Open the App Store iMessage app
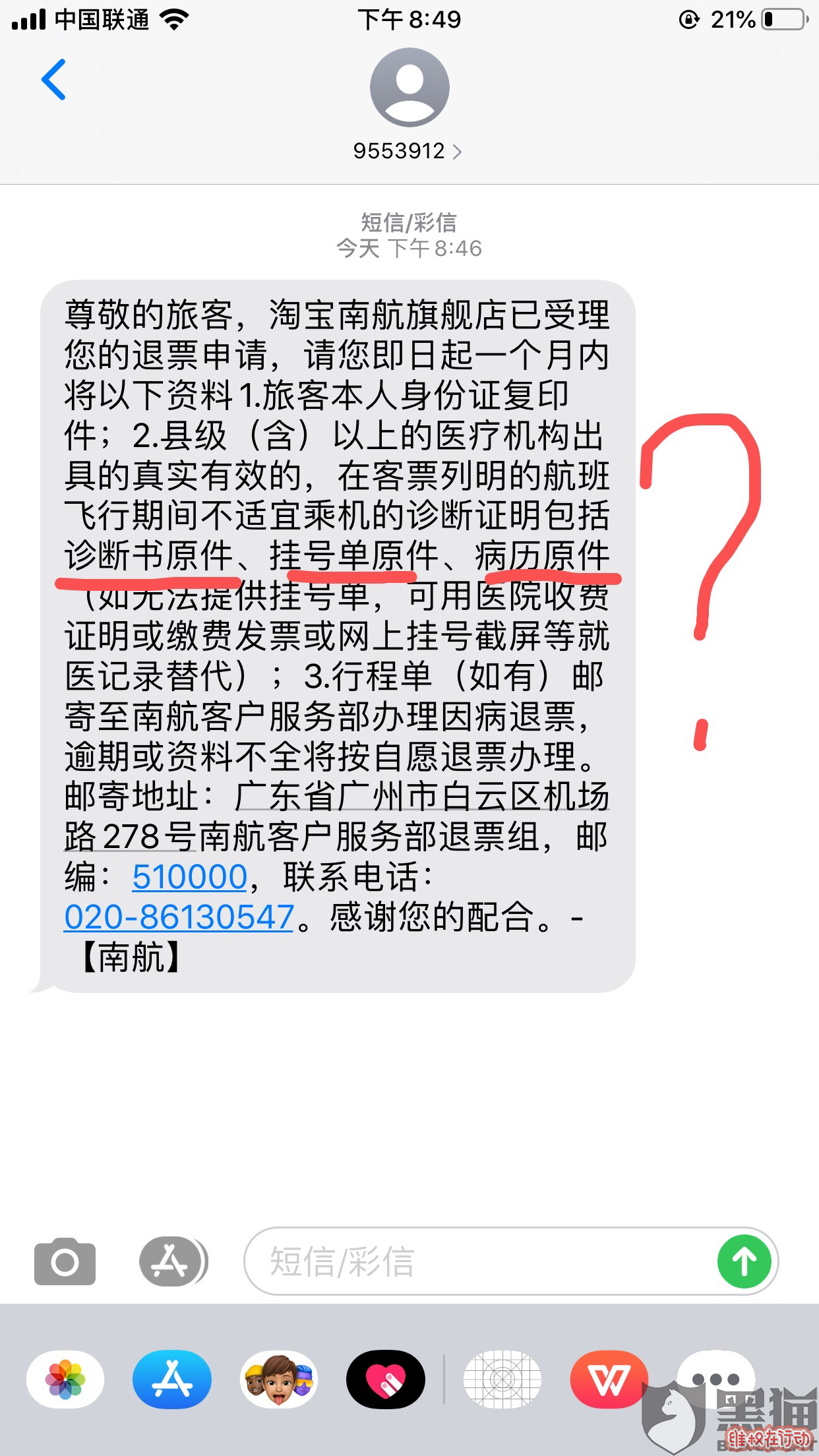 pos(171,1380)
